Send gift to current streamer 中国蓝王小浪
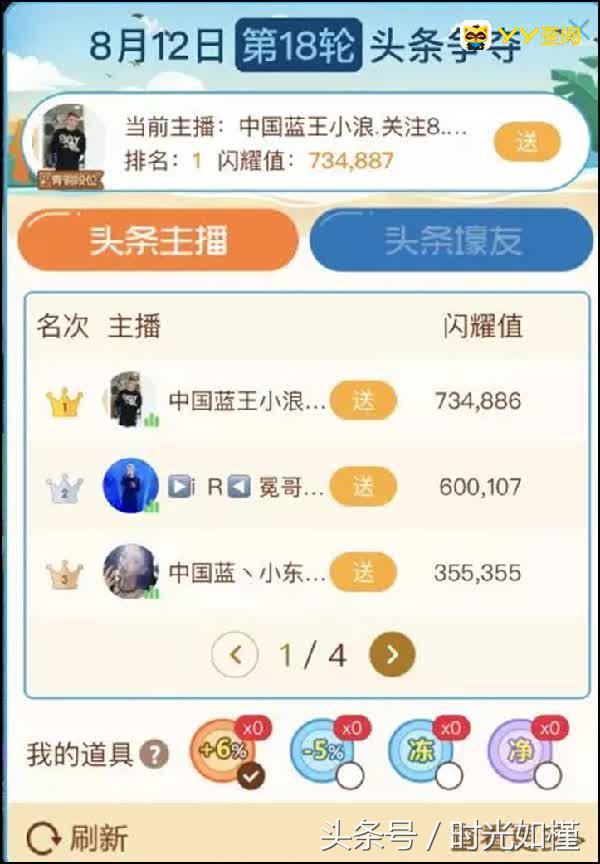Viewport: 600px width, 864px height. 527,143
